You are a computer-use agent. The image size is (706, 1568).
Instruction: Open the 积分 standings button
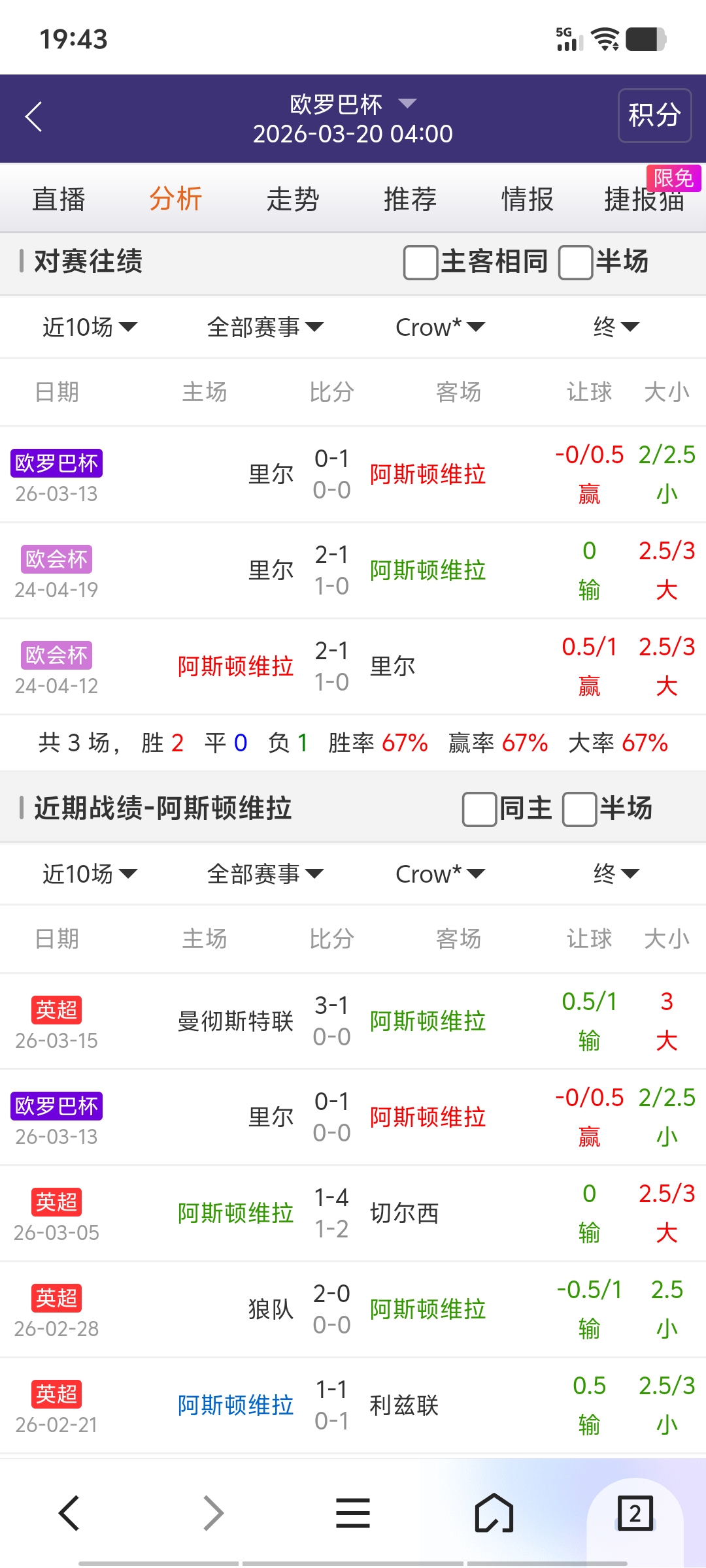654,116
